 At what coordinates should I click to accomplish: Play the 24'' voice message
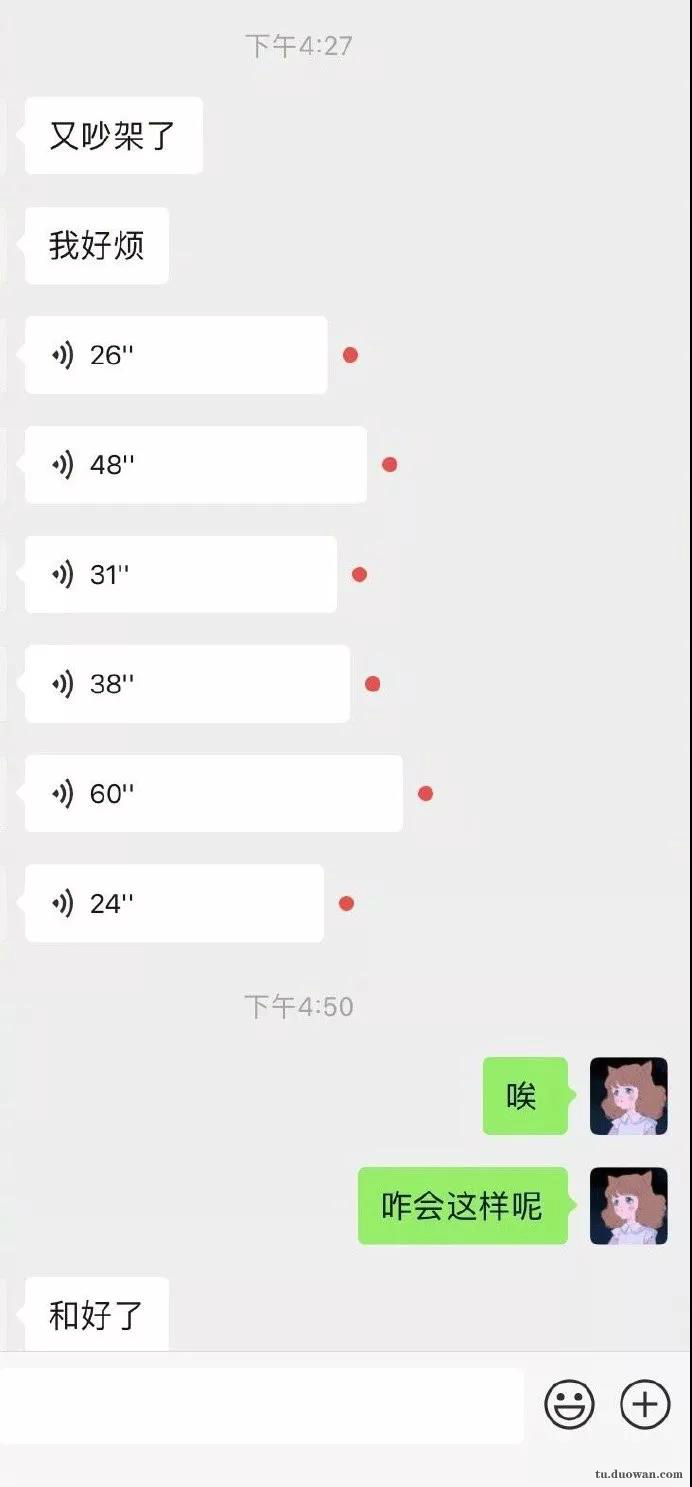tap(174, 903)
